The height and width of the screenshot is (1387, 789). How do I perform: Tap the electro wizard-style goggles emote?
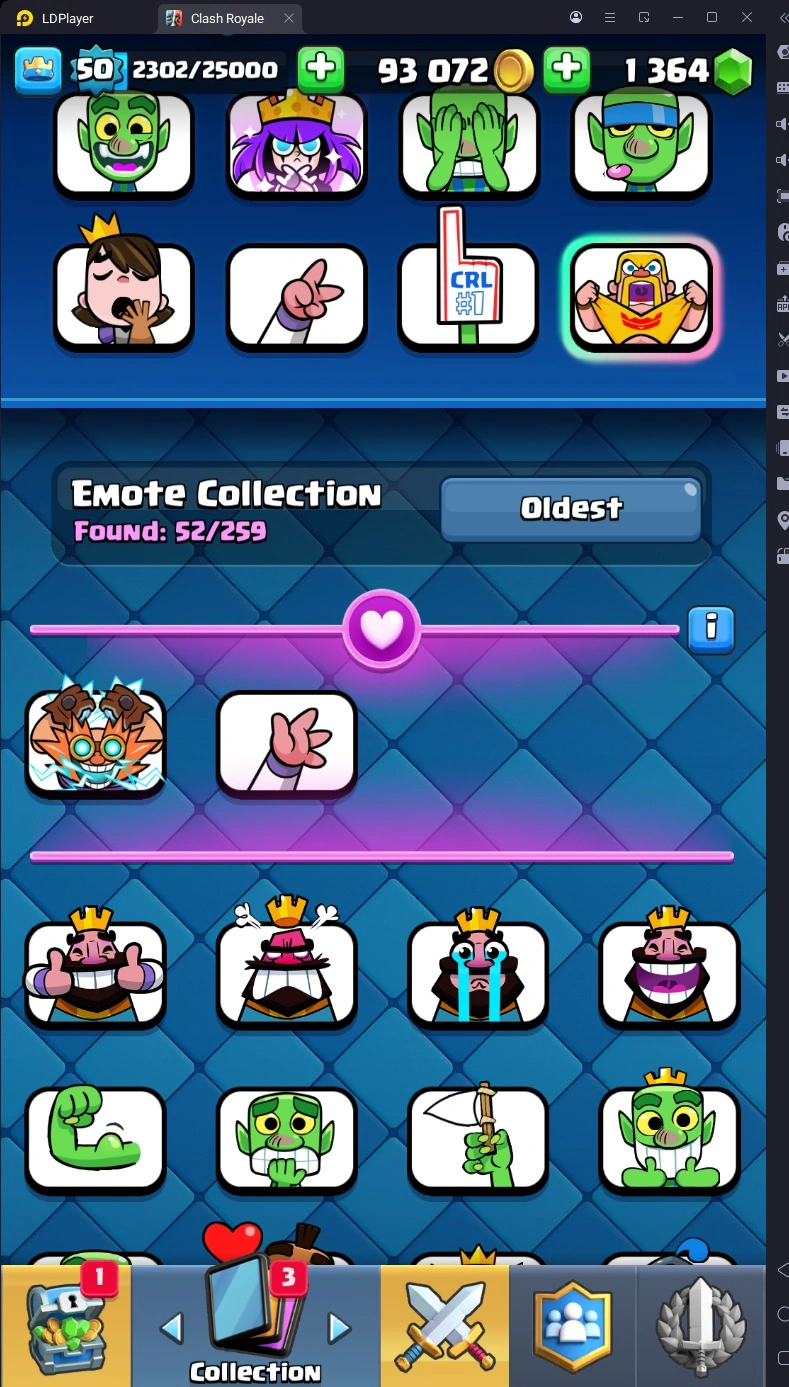(95, 744)
